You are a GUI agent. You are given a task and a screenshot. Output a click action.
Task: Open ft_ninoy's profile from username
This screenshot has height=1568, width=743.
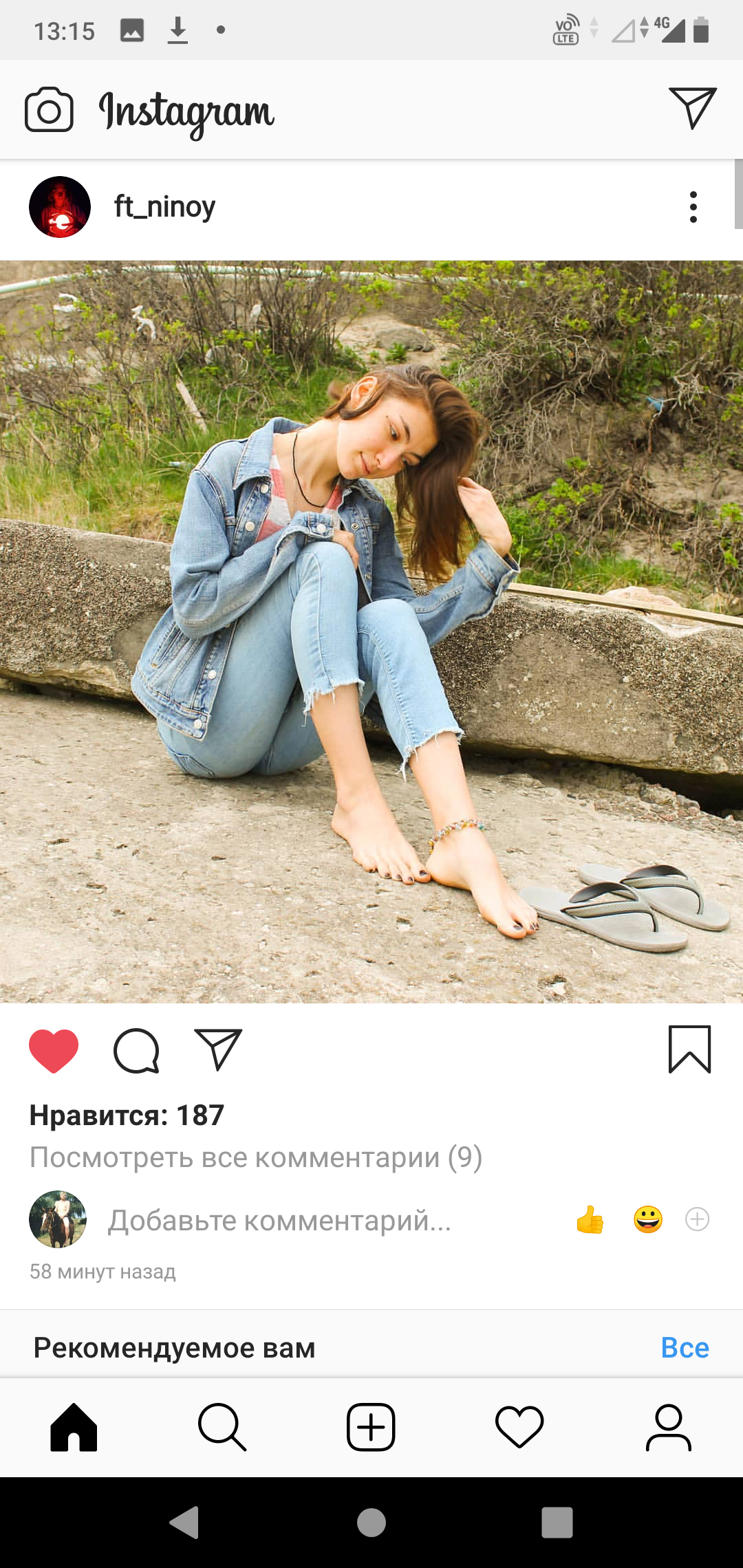[164, 206]
